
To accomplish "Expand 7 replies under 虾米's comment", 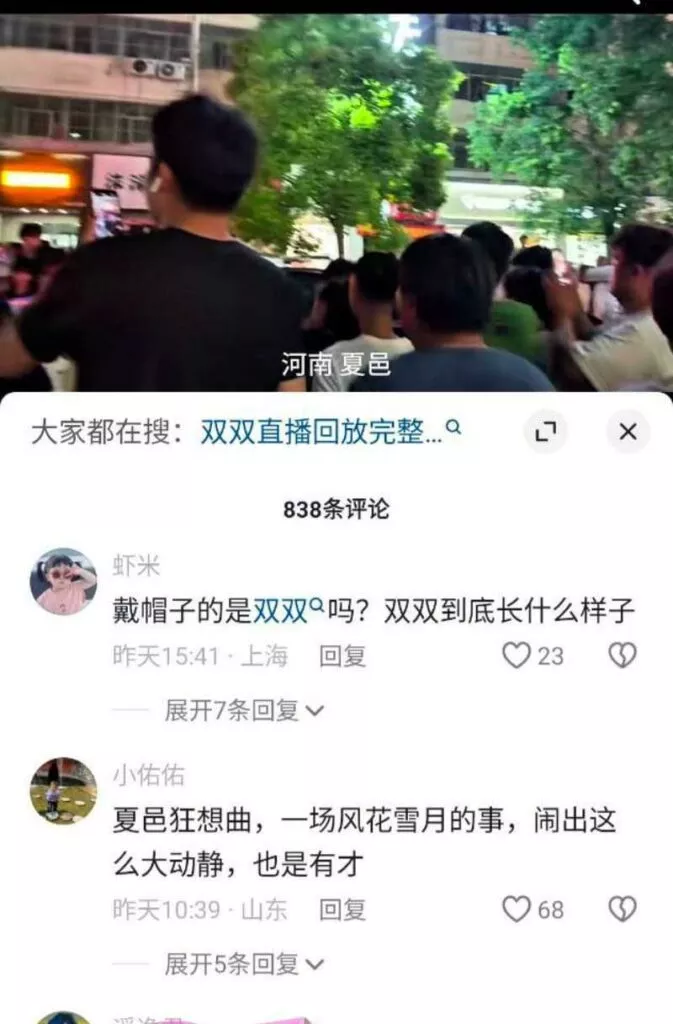I will coord(244,710).
